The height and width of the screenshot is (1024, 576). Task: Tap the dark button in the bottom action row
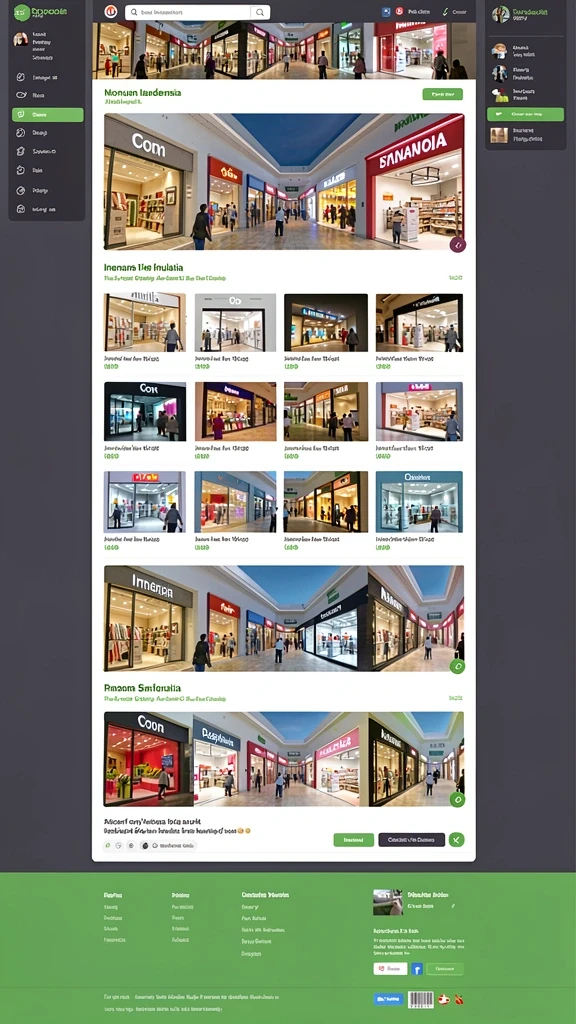click(x=411, y=840)
